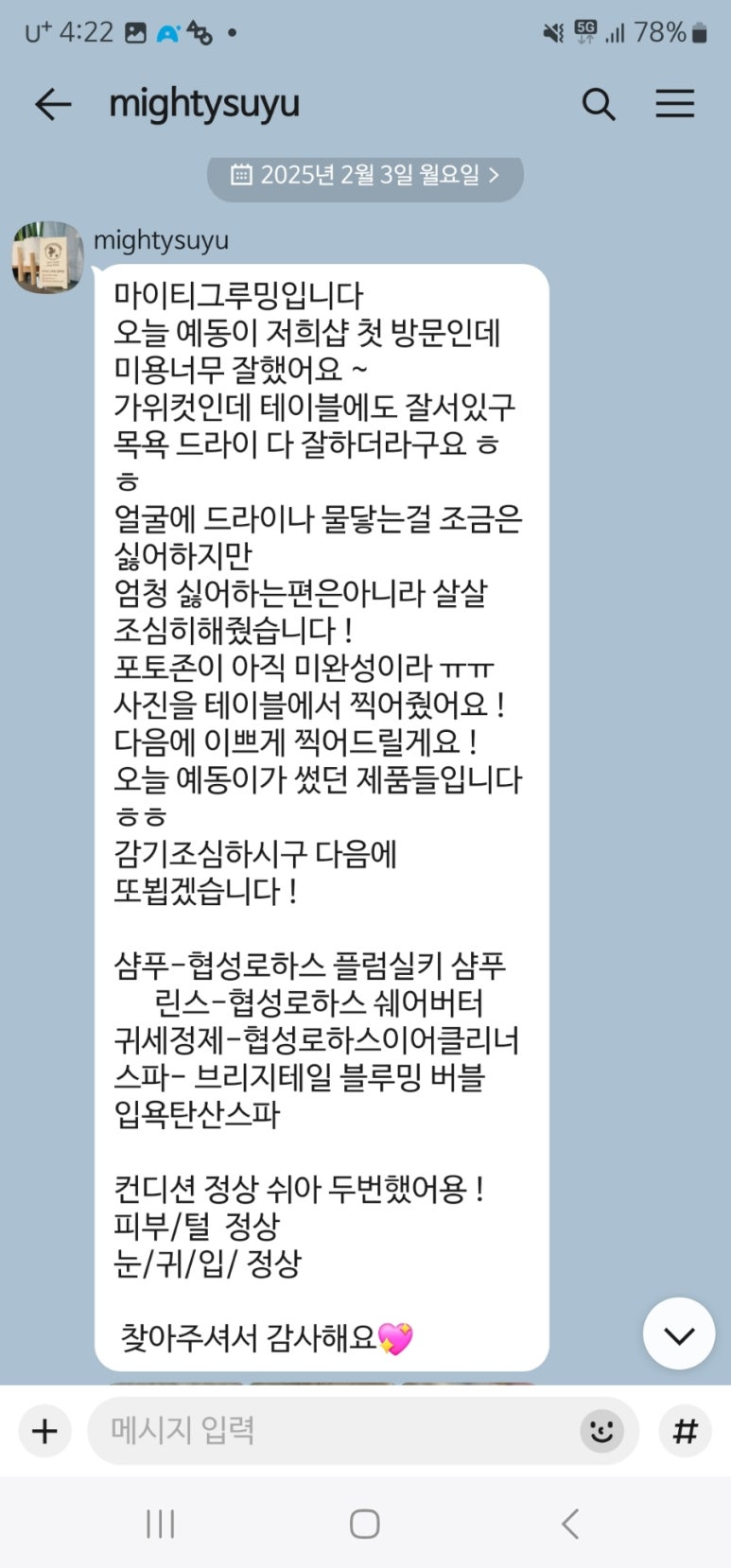Open the emoticon picker
The height and width of the screenshot is (1568, 731).
click(601, 1431)
